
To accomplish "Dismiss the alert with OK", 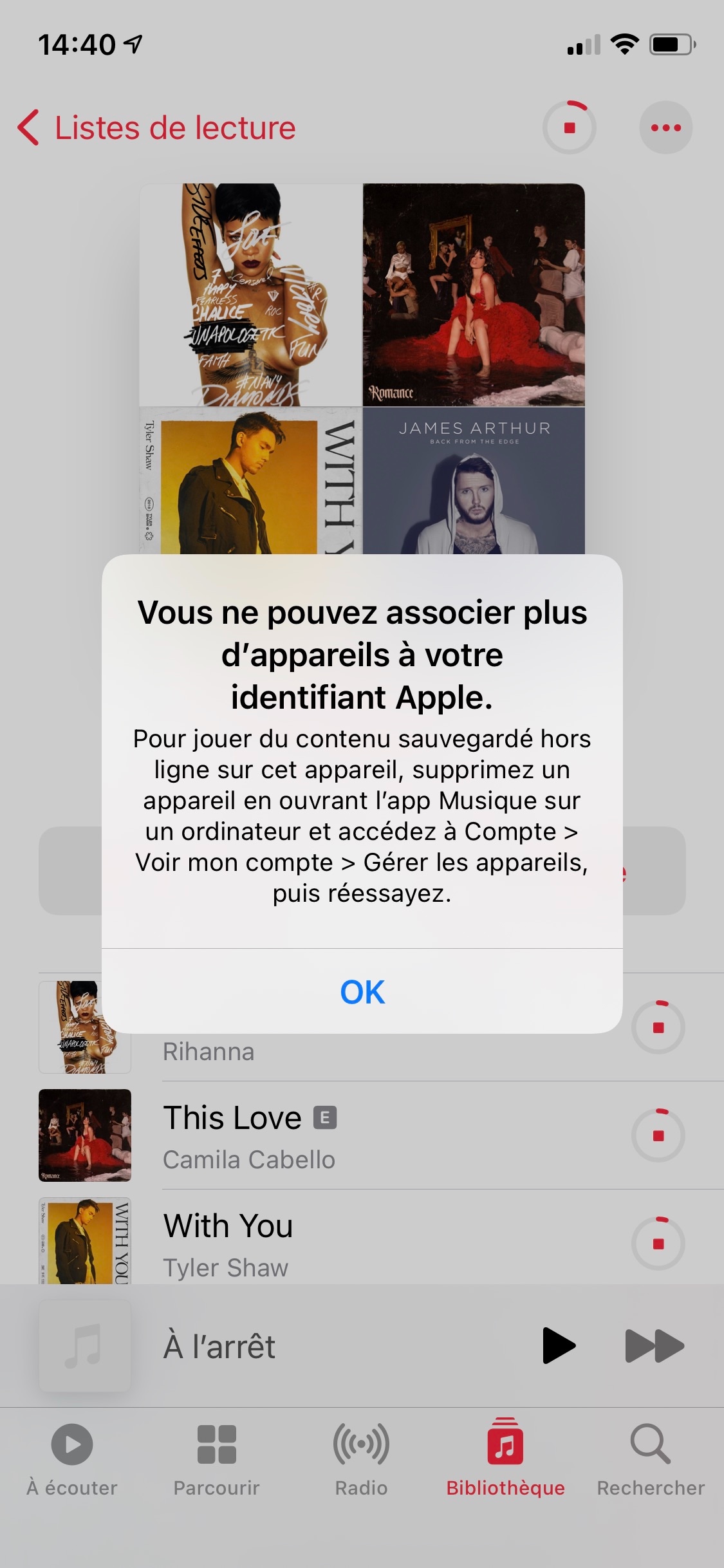I will tap(362, 991).
